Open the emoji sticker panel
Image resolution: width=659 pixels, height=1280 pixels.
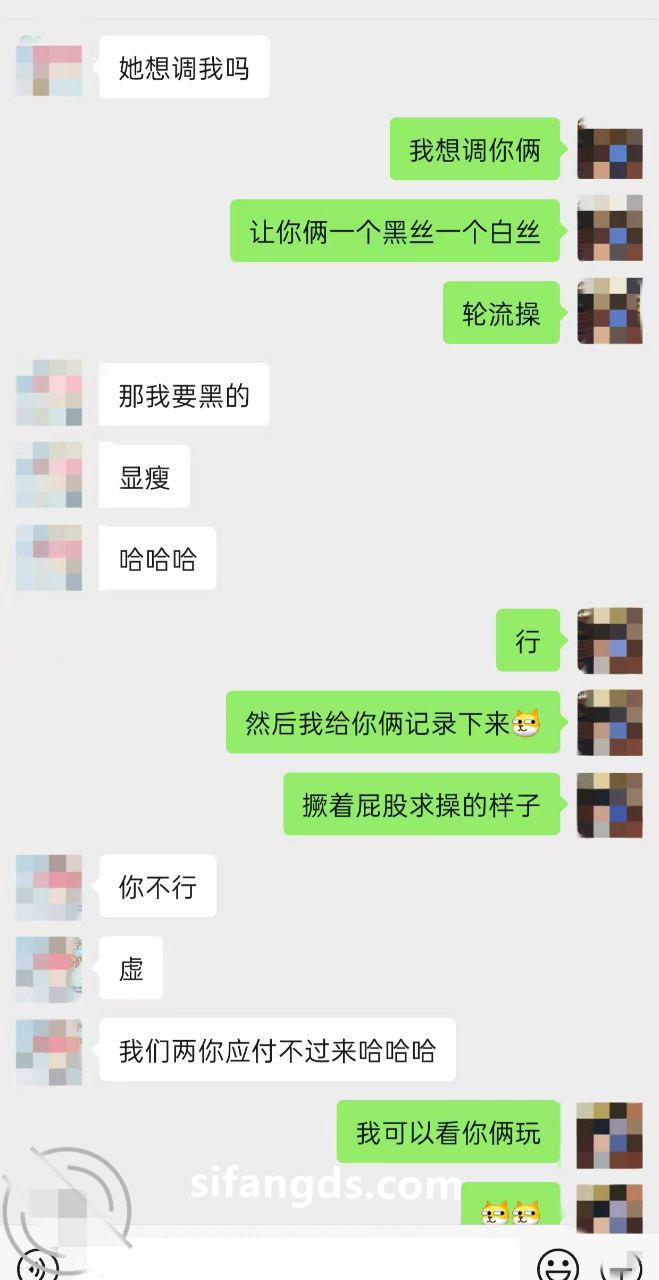(x=558, y=1264)
